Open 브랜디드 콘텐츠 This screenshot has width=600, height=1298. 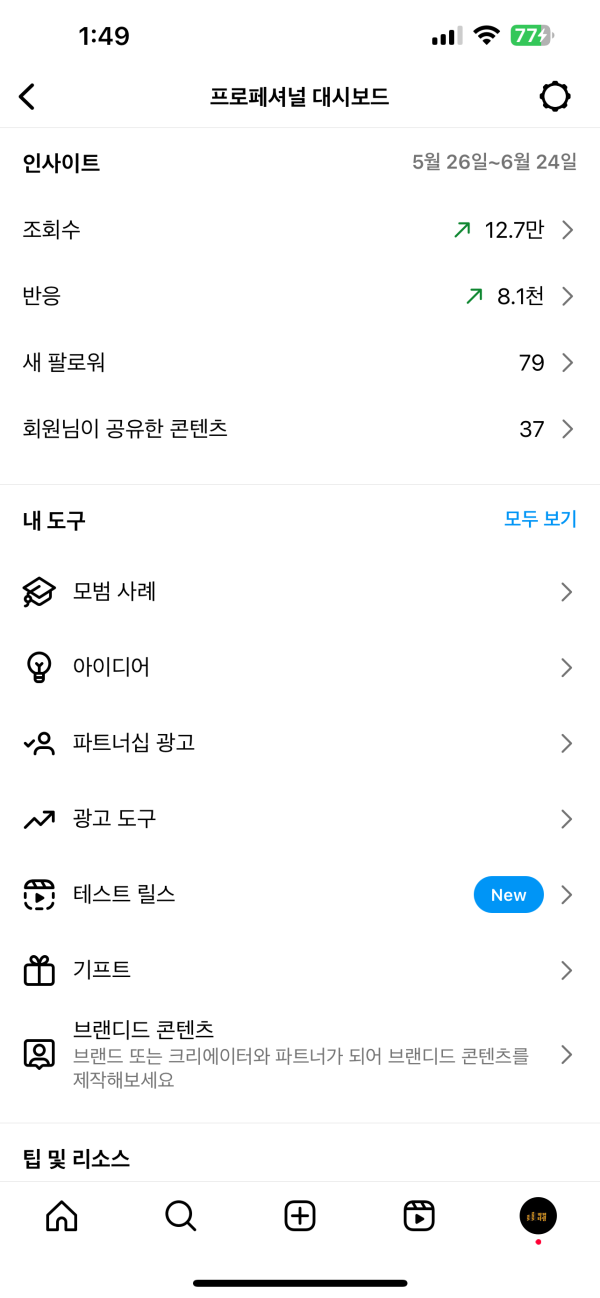[300, 1053]
